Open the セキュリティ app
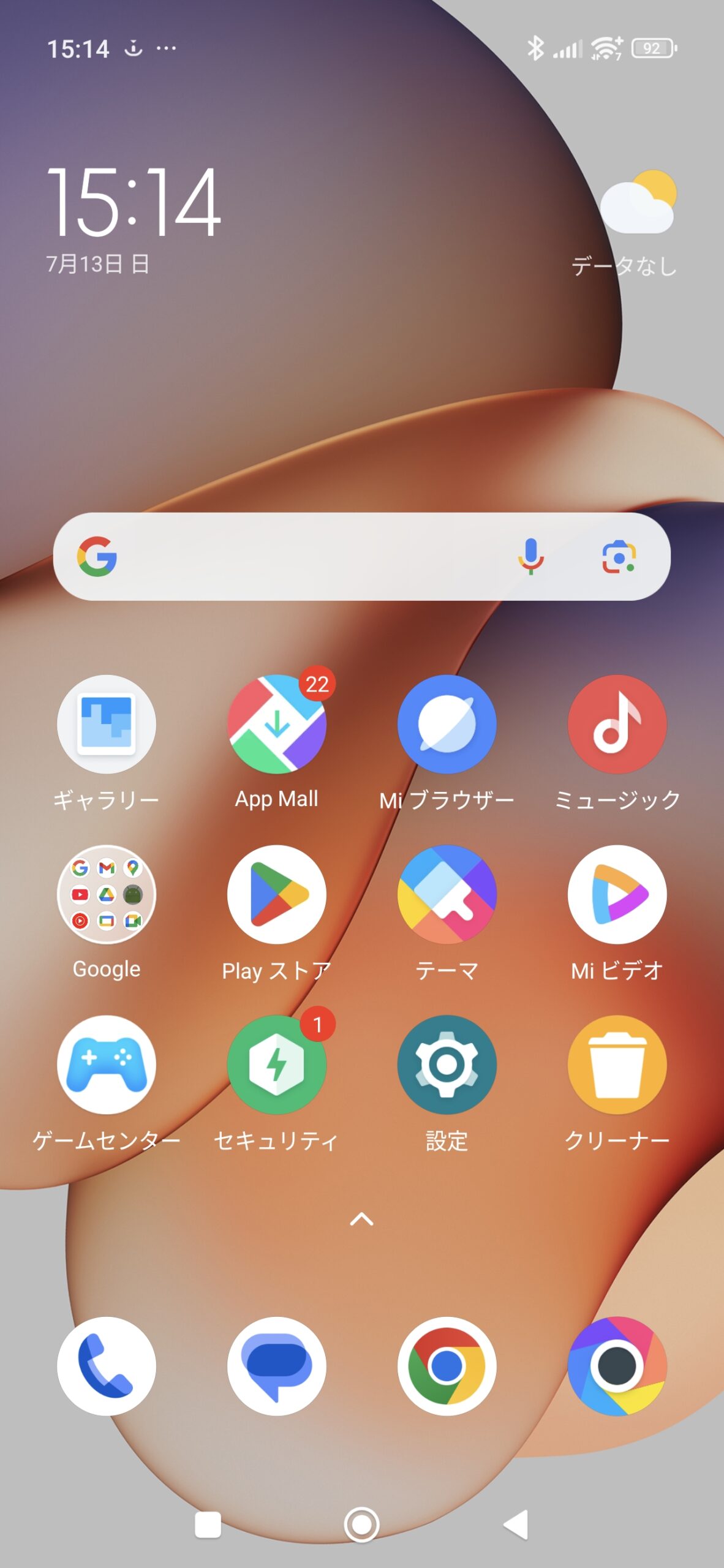The image size is (724, 1568). pyautogui.click(x=277, y=1065)
